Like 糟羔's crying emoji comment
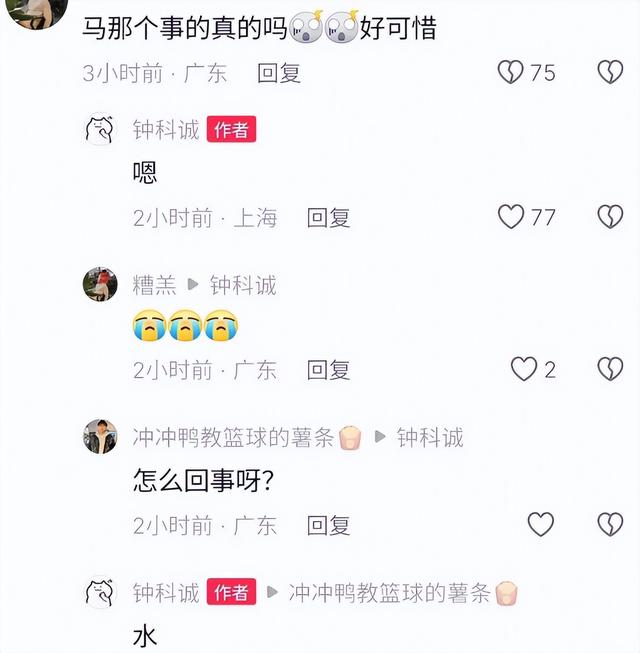Viewport: 640px width, 653px height. [524, 369]
